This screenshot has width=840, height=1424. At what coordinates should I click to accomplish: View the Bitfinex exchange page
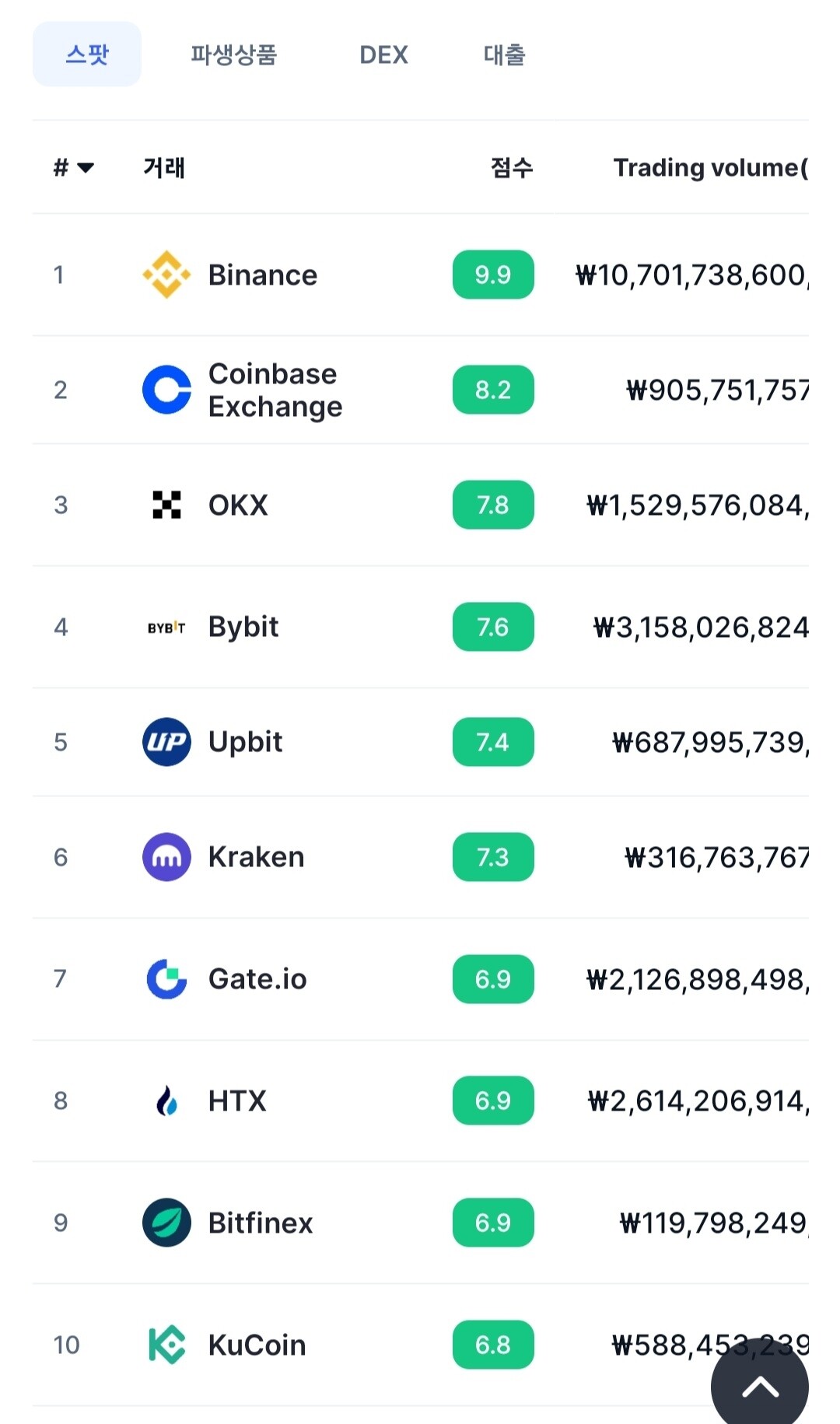[x=260, y=1223]
